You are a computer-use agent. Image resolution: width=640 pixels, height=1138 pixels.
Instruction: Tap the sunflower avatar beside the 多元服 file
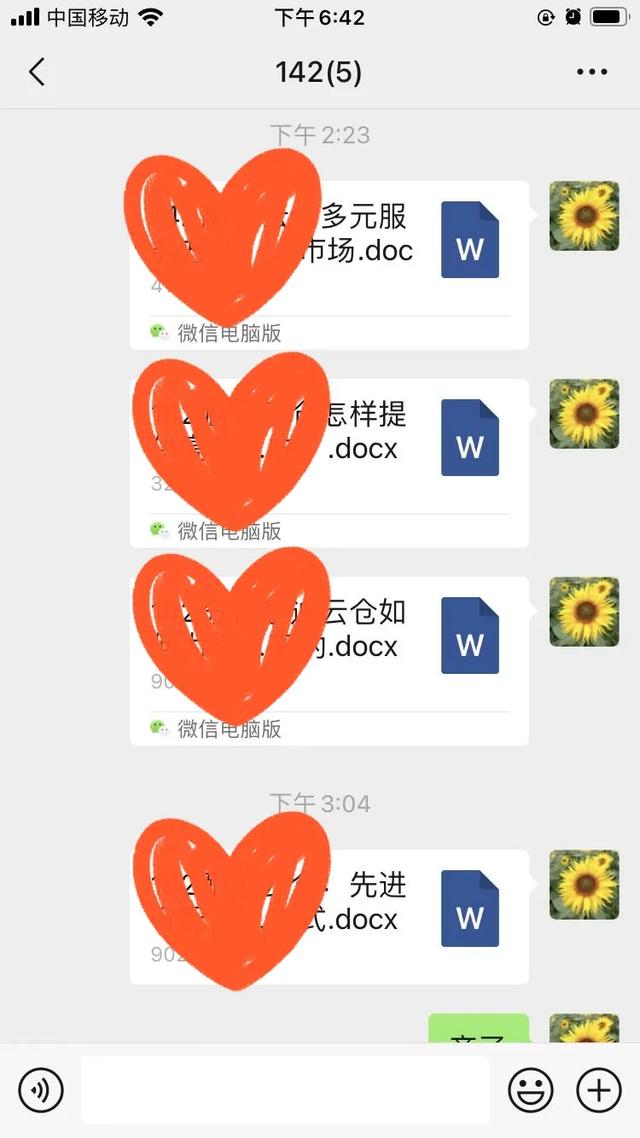pos(584,216)
